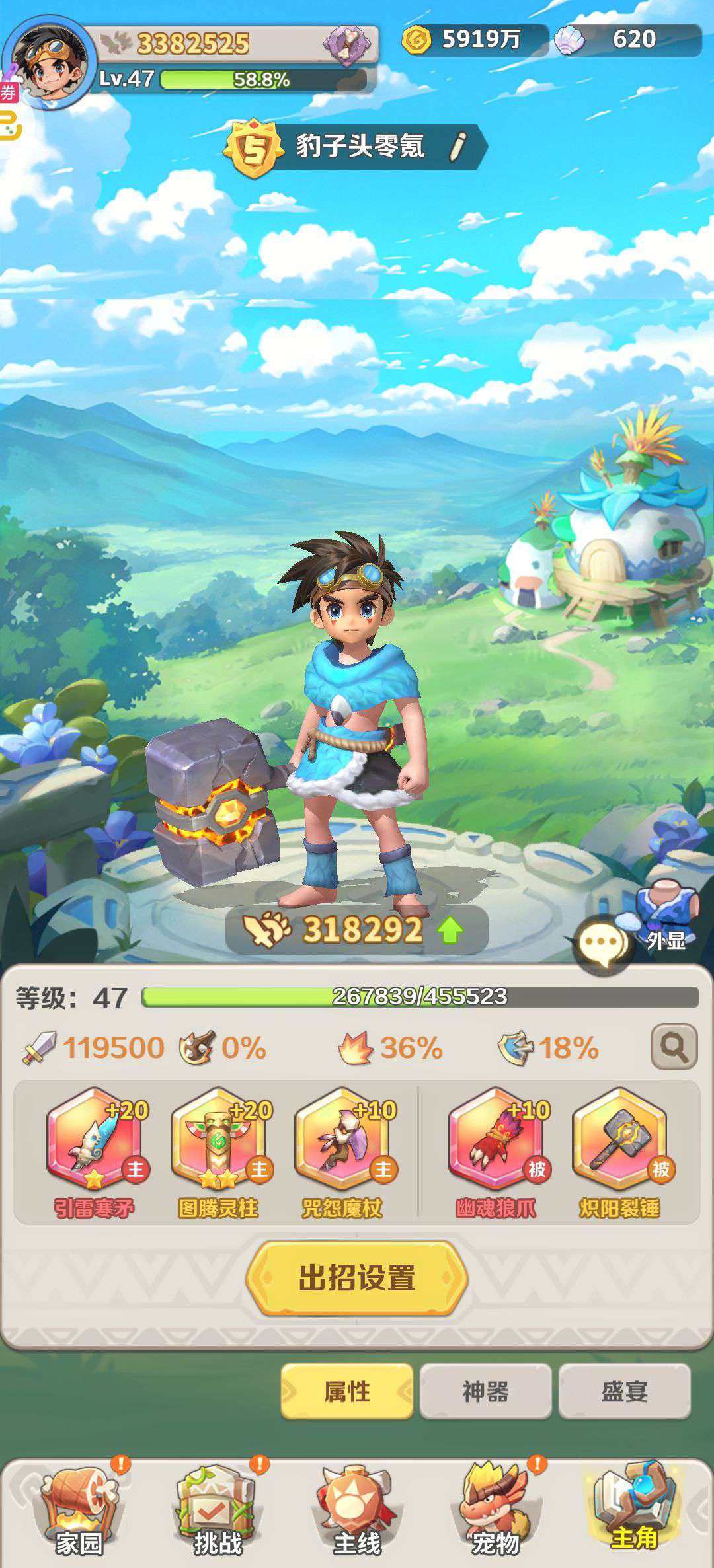Screen dimensions: 714x1568
Task: Go to the 主角 section
Action: [x=634, y=1512]
